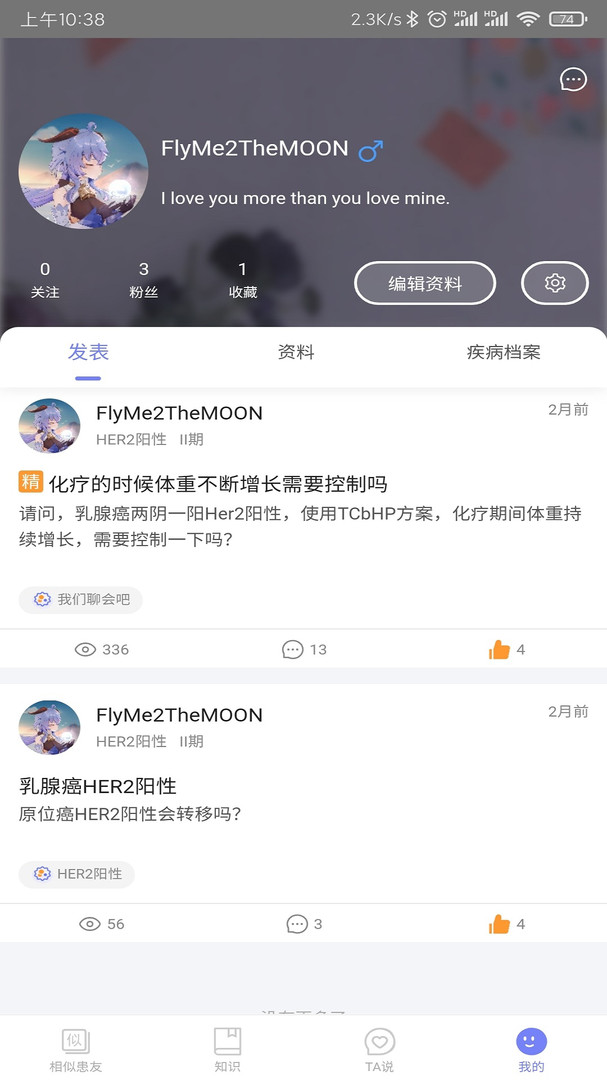Tap the large profile avatar
The image size is (607, 1080).
pos(83,172)
